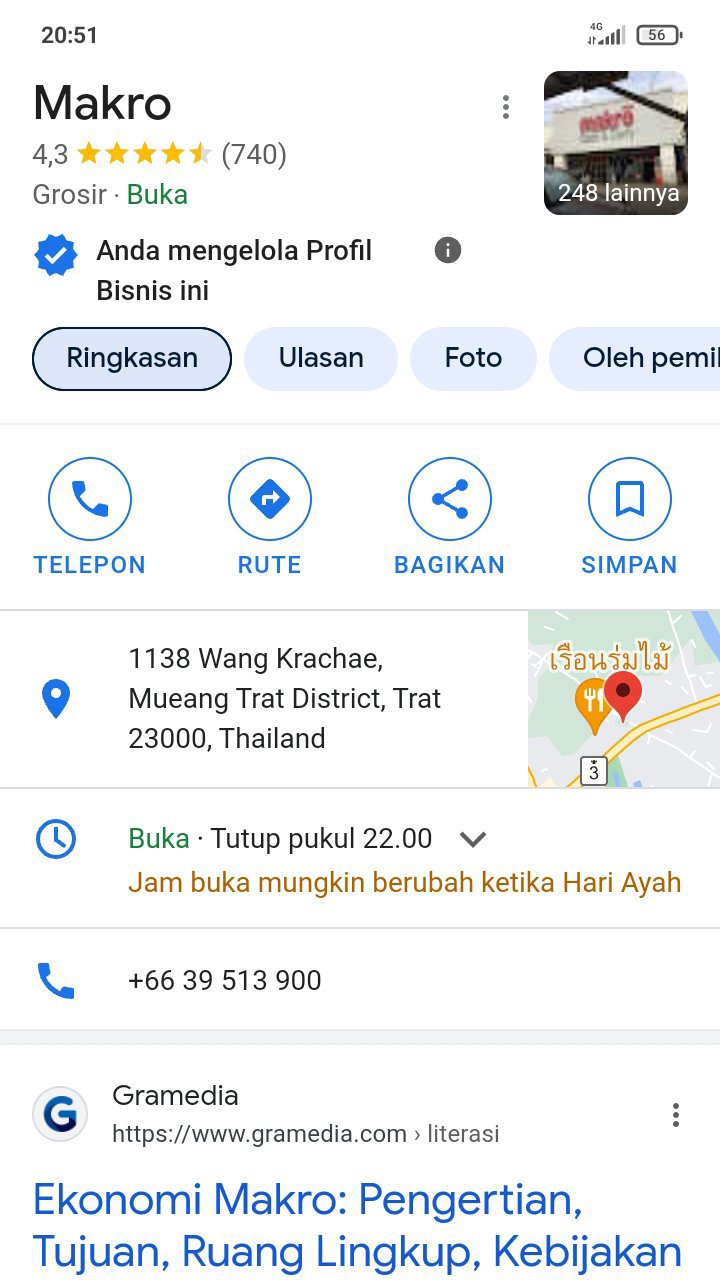Open the Makro overflow menu
This screenshot has width=720, height=1280.
point(506,107)
